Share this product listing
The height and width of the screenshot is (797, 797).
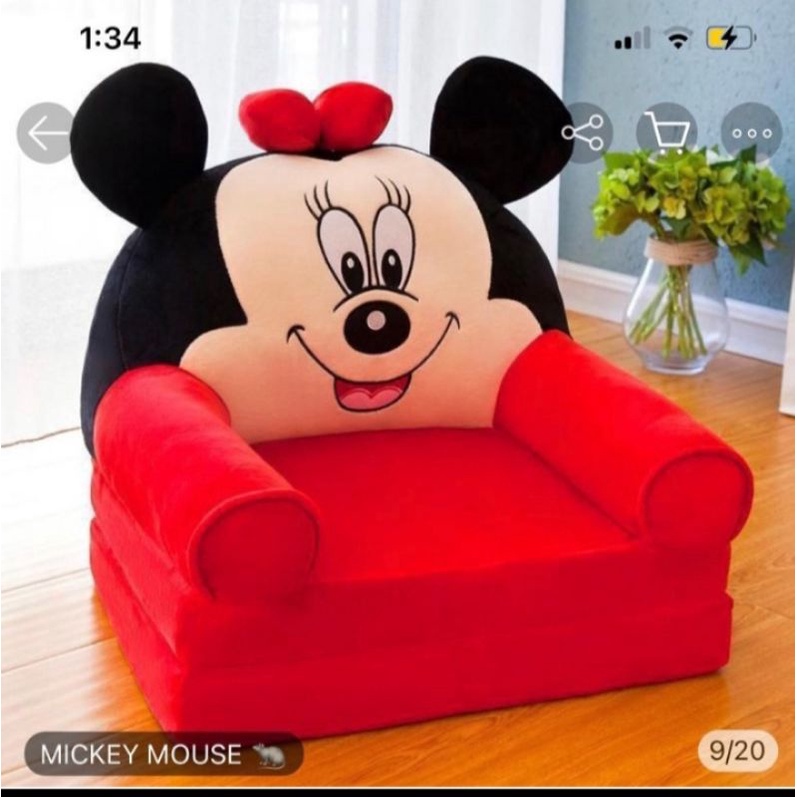583,133
